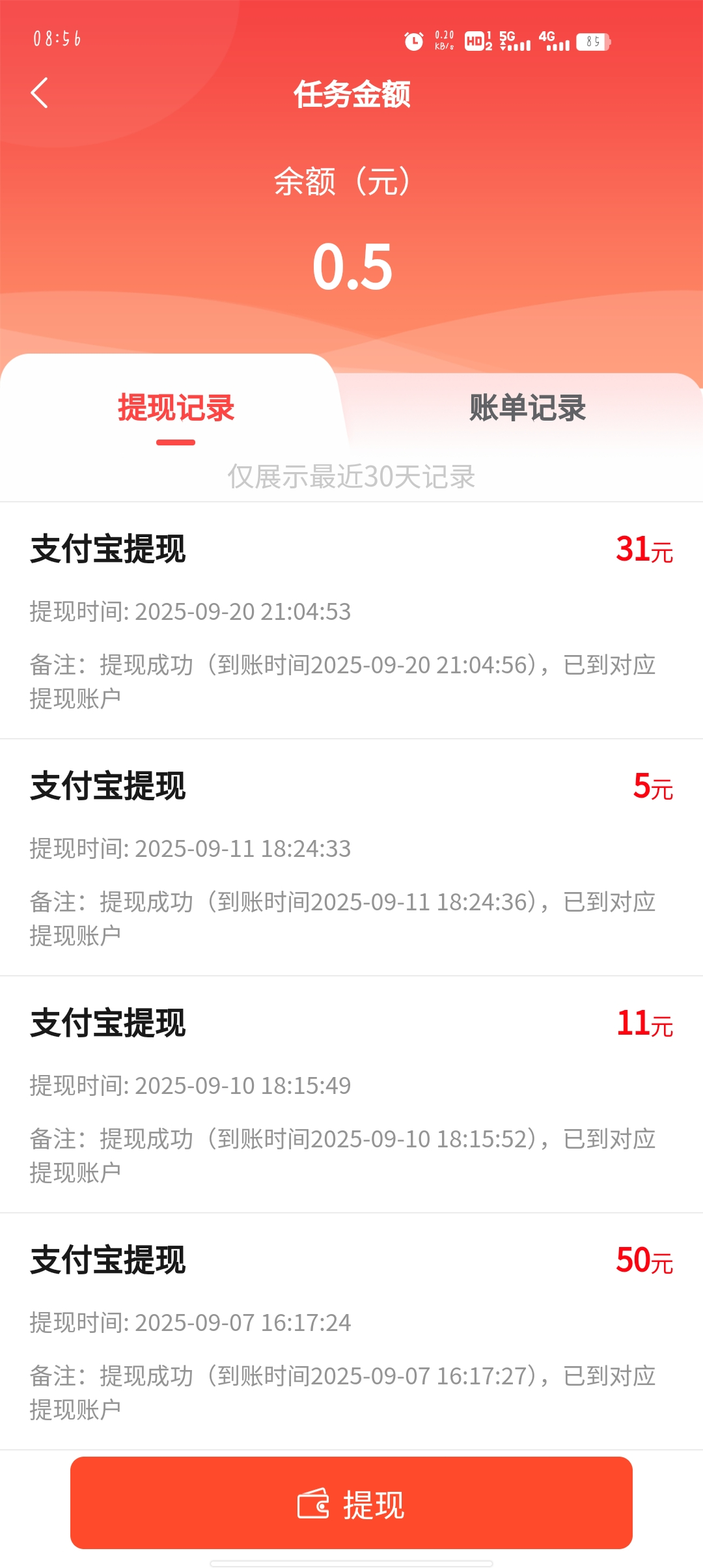Tap the orange 提现 withdraw button
This screenshot has width=703, height=1568.
tap(351, 1504)
